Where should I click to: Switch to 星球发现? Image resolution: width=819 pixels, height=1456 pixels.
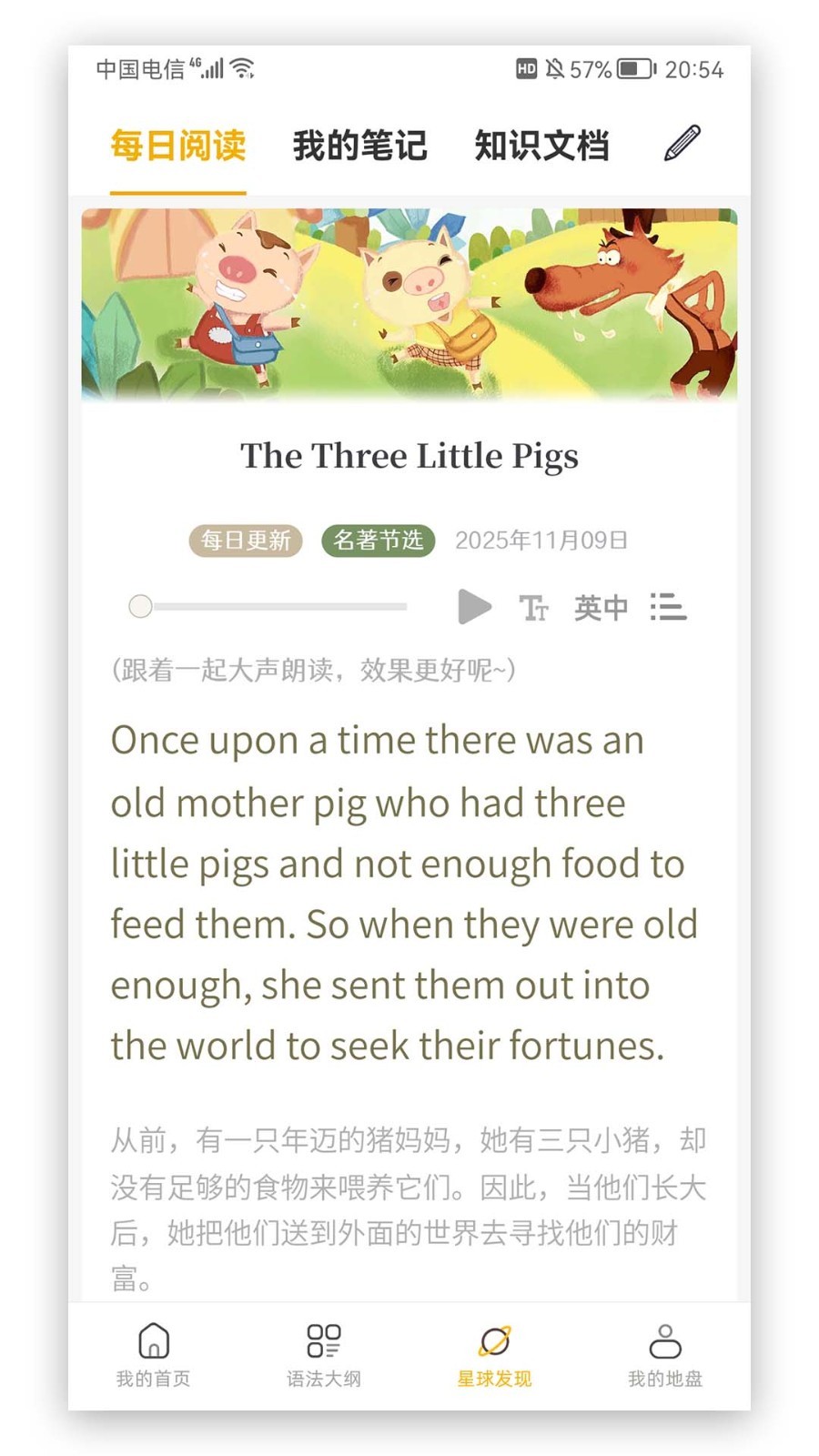click(494, 1355)
